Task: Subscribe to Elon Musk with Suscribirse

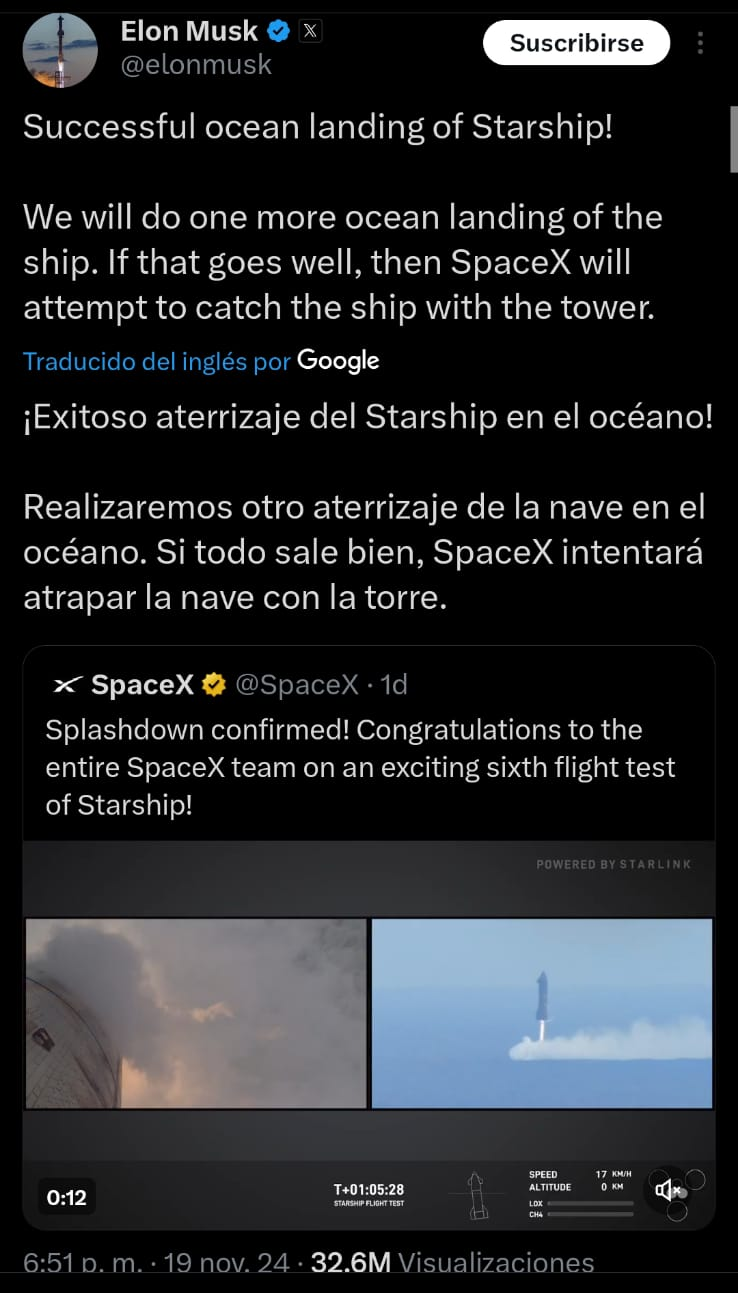Action: tap(576, 43)
